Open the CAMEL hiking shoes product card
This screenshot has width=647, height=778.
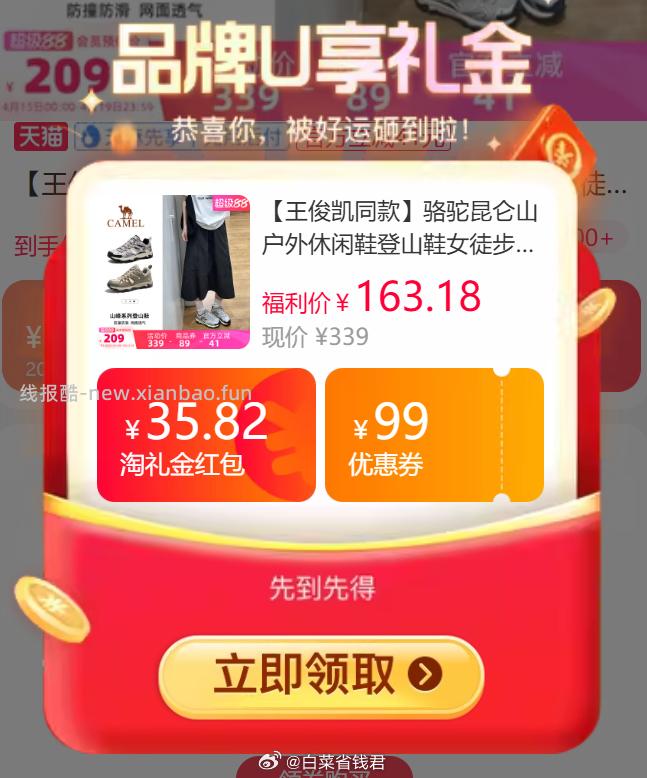tap(322, 272)
